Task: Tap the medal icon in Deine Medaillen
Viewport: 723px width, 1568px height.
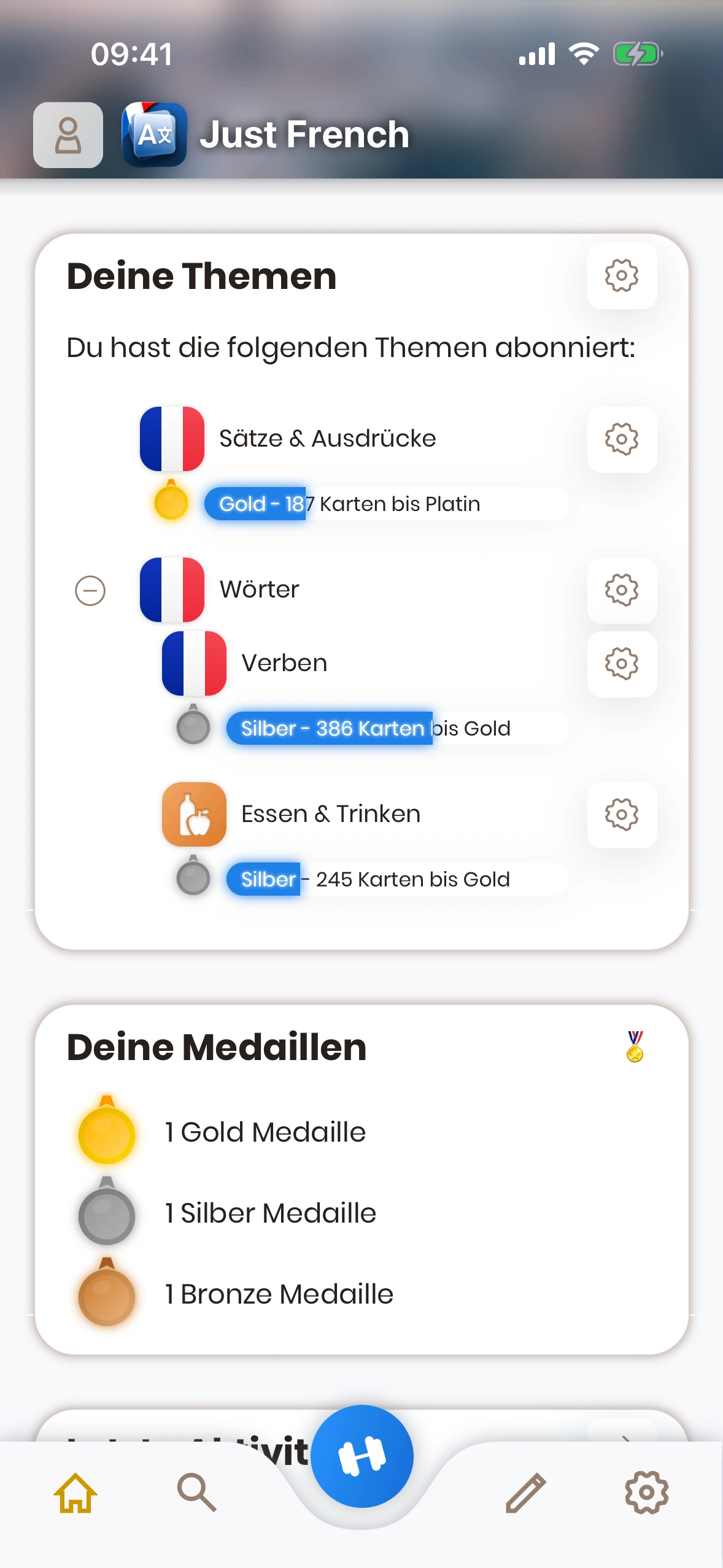Action: point(635,1047)
